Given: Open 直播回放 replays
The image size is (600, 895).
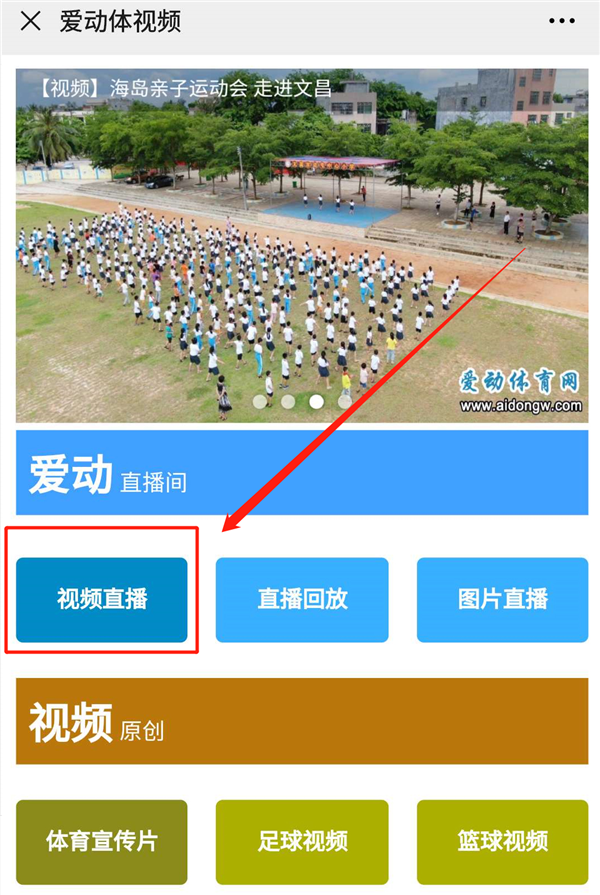Looking at the screenshot, I should click(302, 600).
